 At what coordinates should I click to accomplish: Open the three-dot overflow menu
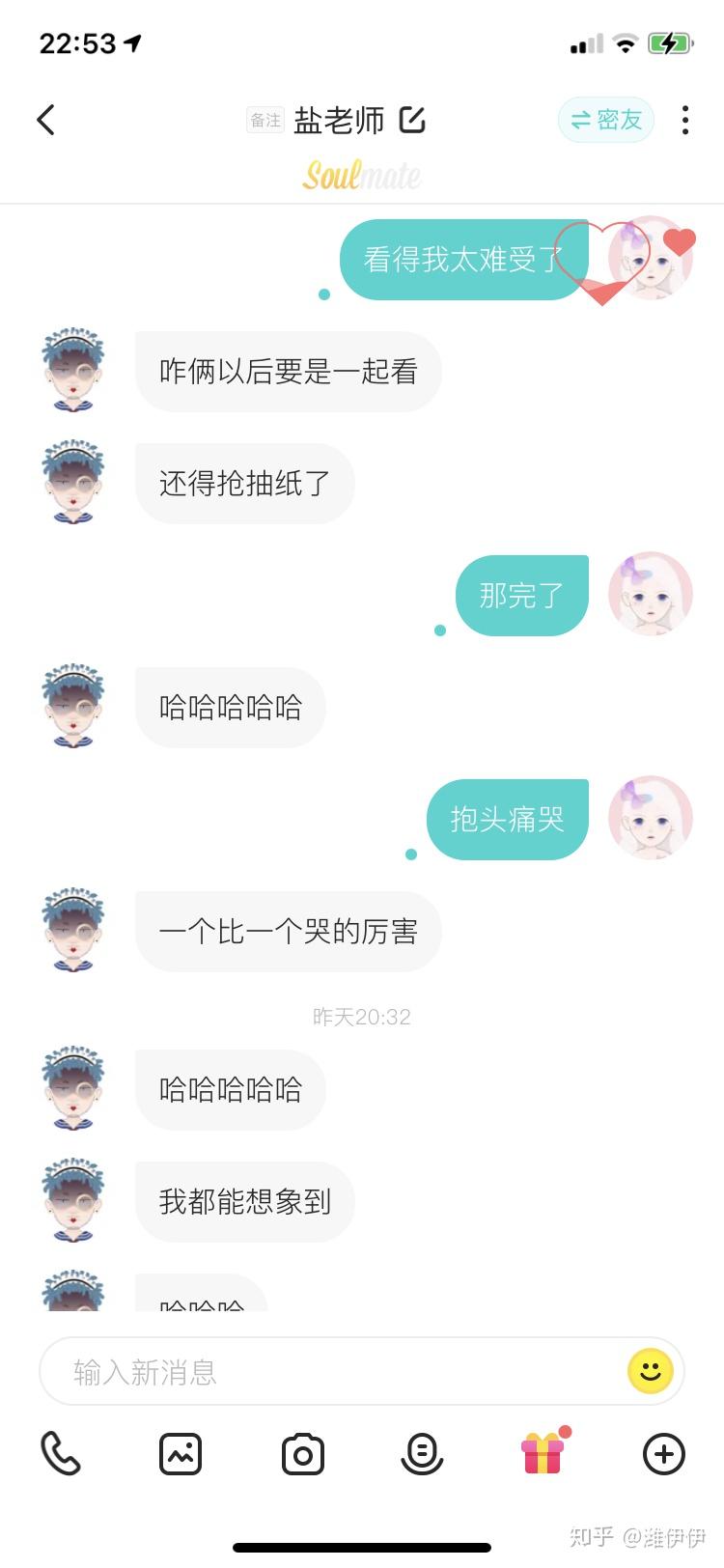pyautogui.click(x=684, y=120)
